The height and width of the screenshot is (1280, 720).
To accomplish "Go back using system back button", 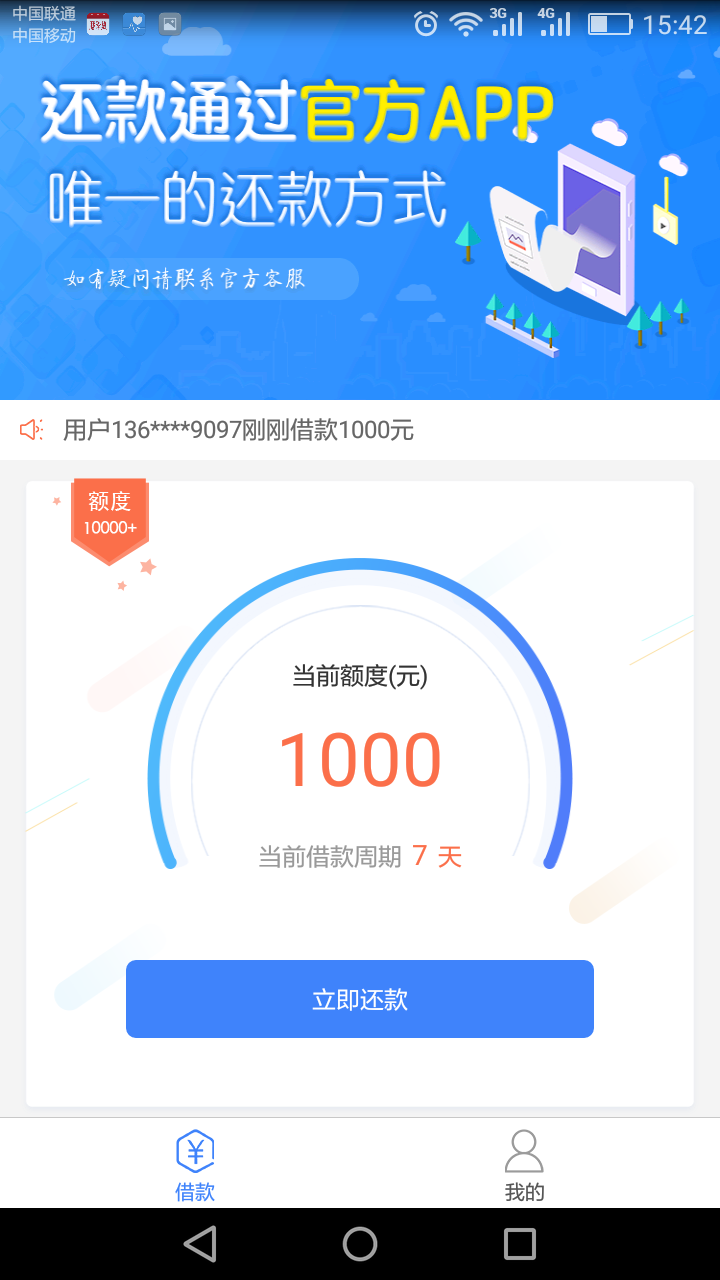I will (200, 1244).
